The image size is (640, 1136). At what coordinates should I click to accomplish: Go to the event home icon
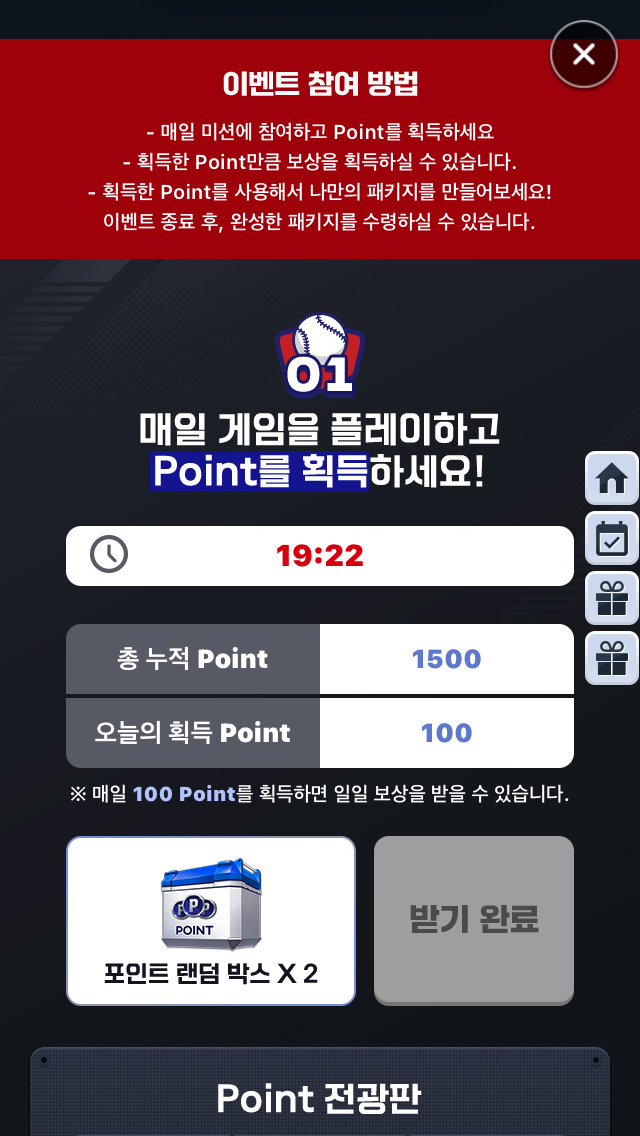(612, 478)
